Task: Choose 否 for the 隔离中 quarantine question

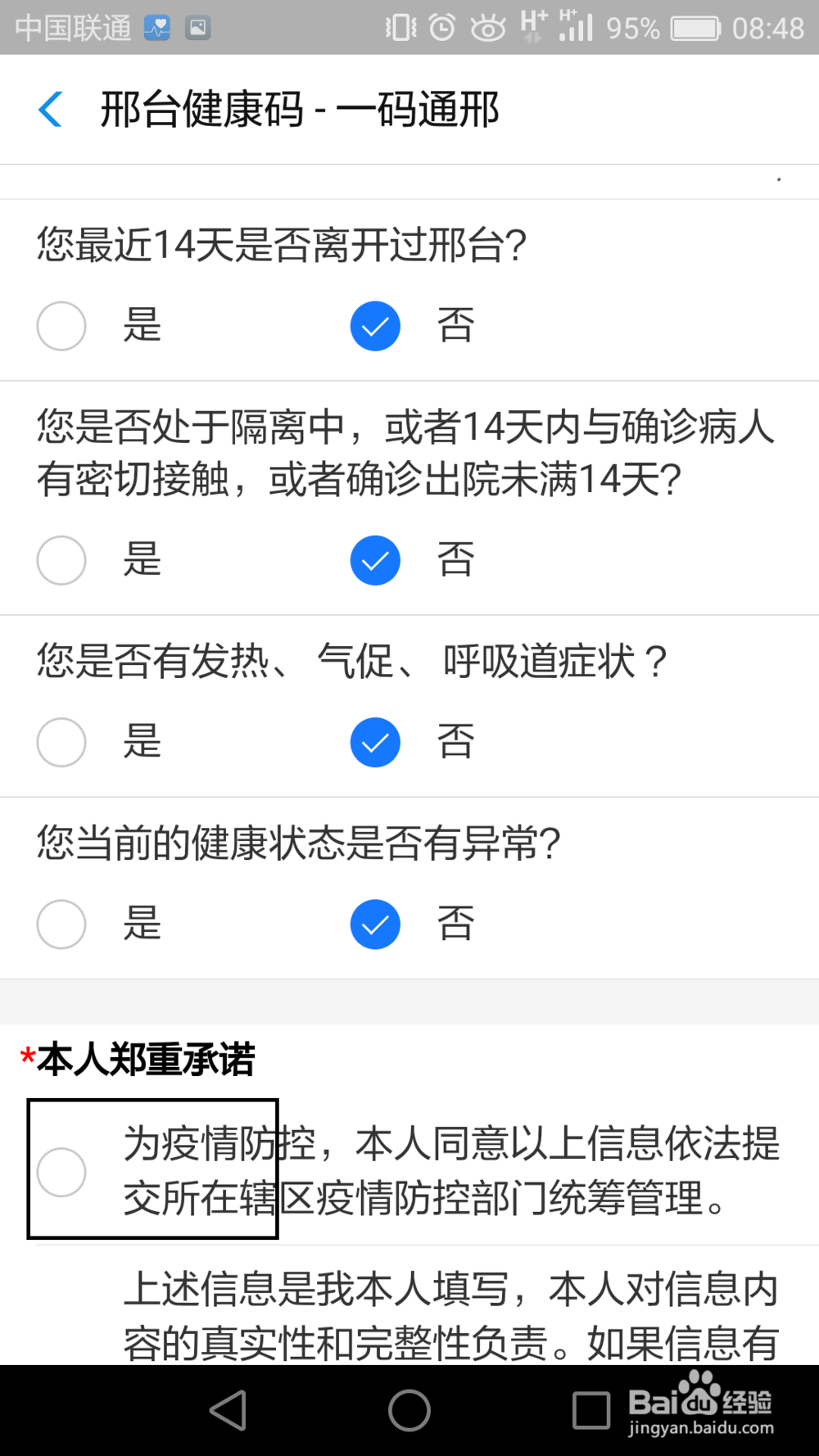Action: click(x=375, y=560)
